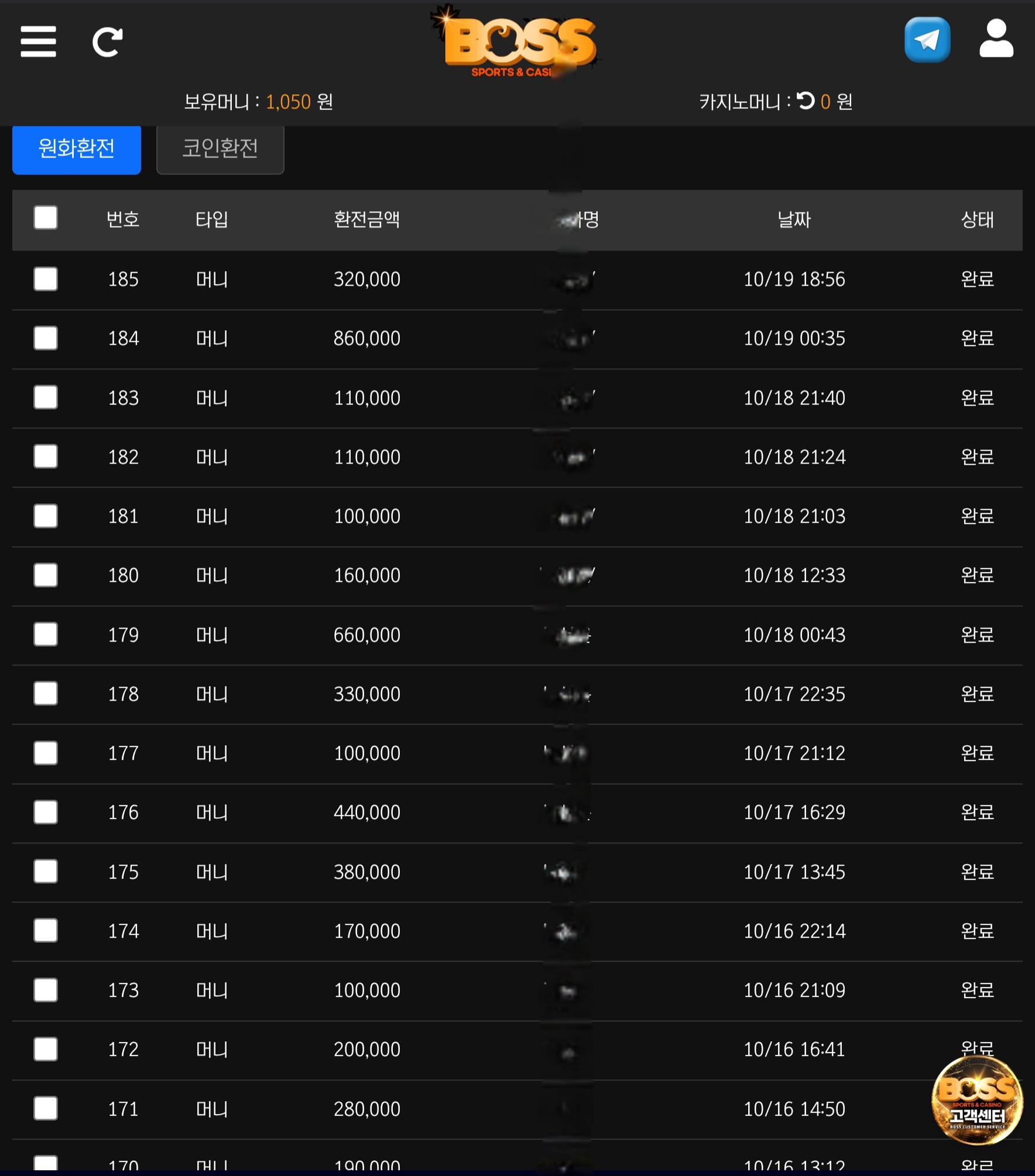The height and width of the screenshot is (1176, 1035).
Task: Switch to the 코인환전 tab
Action: point(220,149)
